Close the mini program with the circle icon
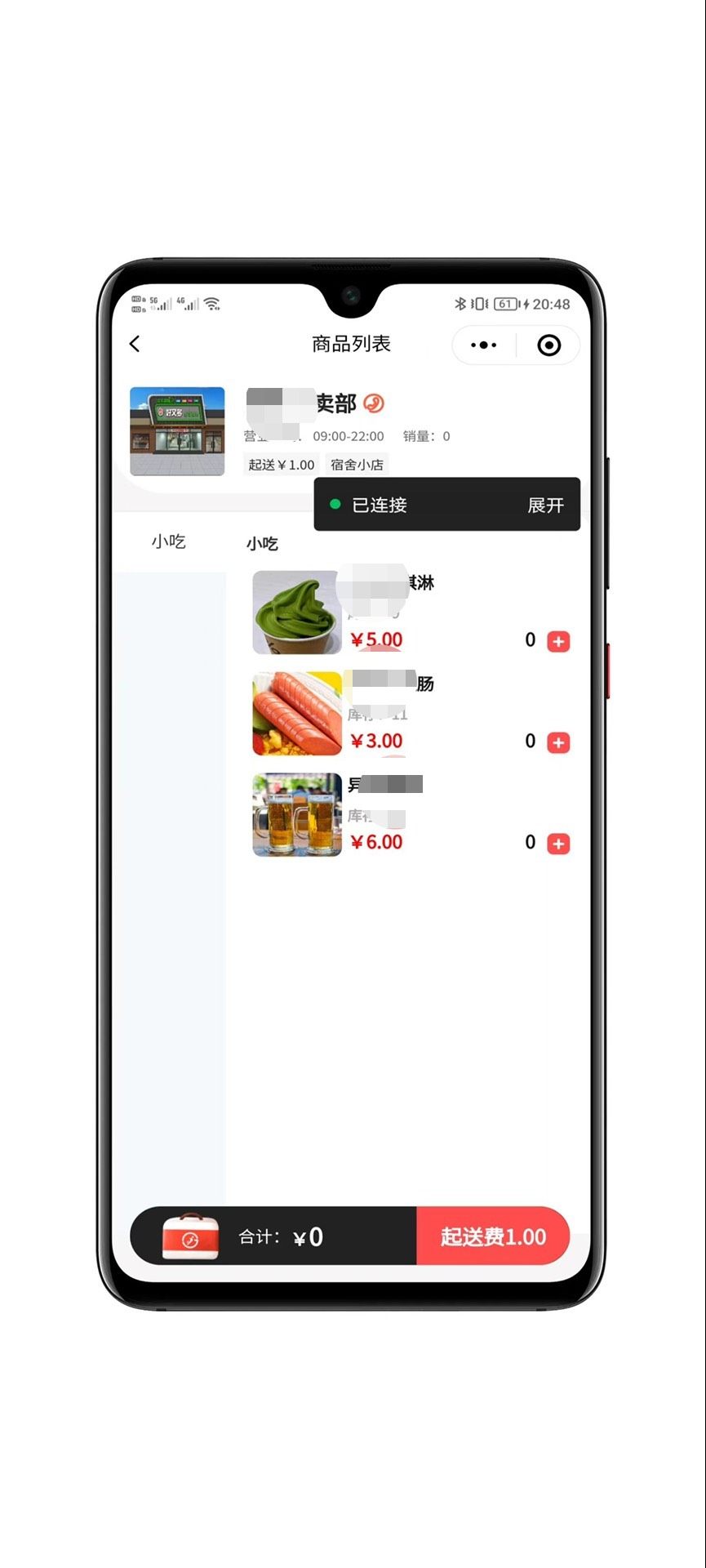Screen dimensions: 706x1568 548,345
